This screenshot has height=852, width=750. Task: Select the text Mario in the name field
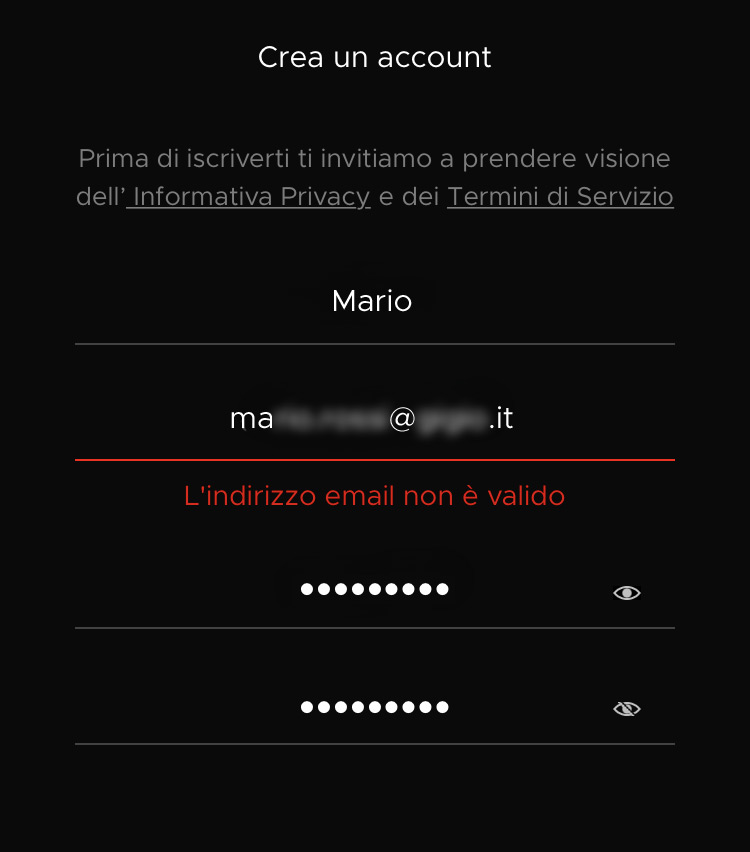pos(373,301)
